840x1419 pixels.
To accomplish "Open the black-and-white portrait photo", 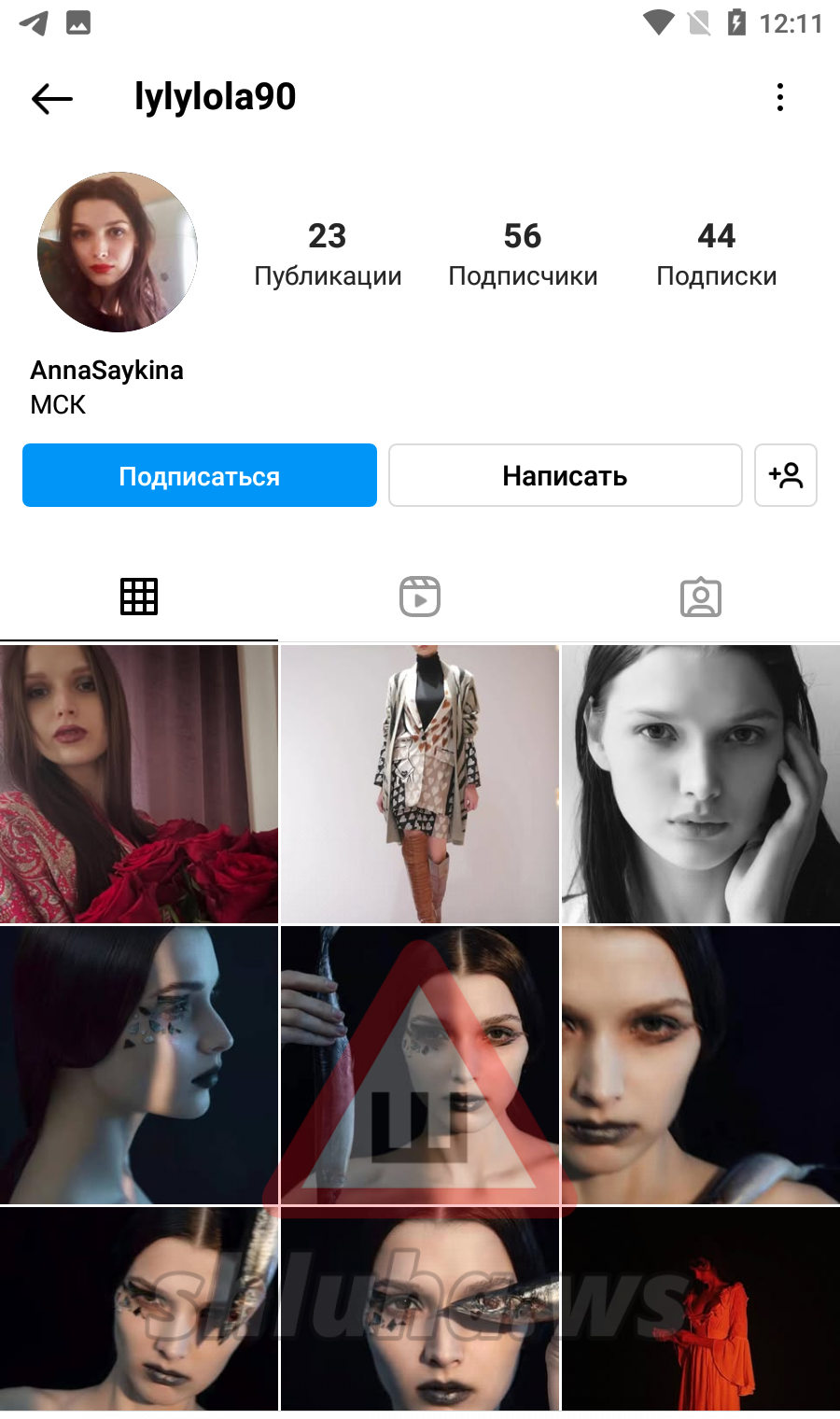I will pos(701,784).
